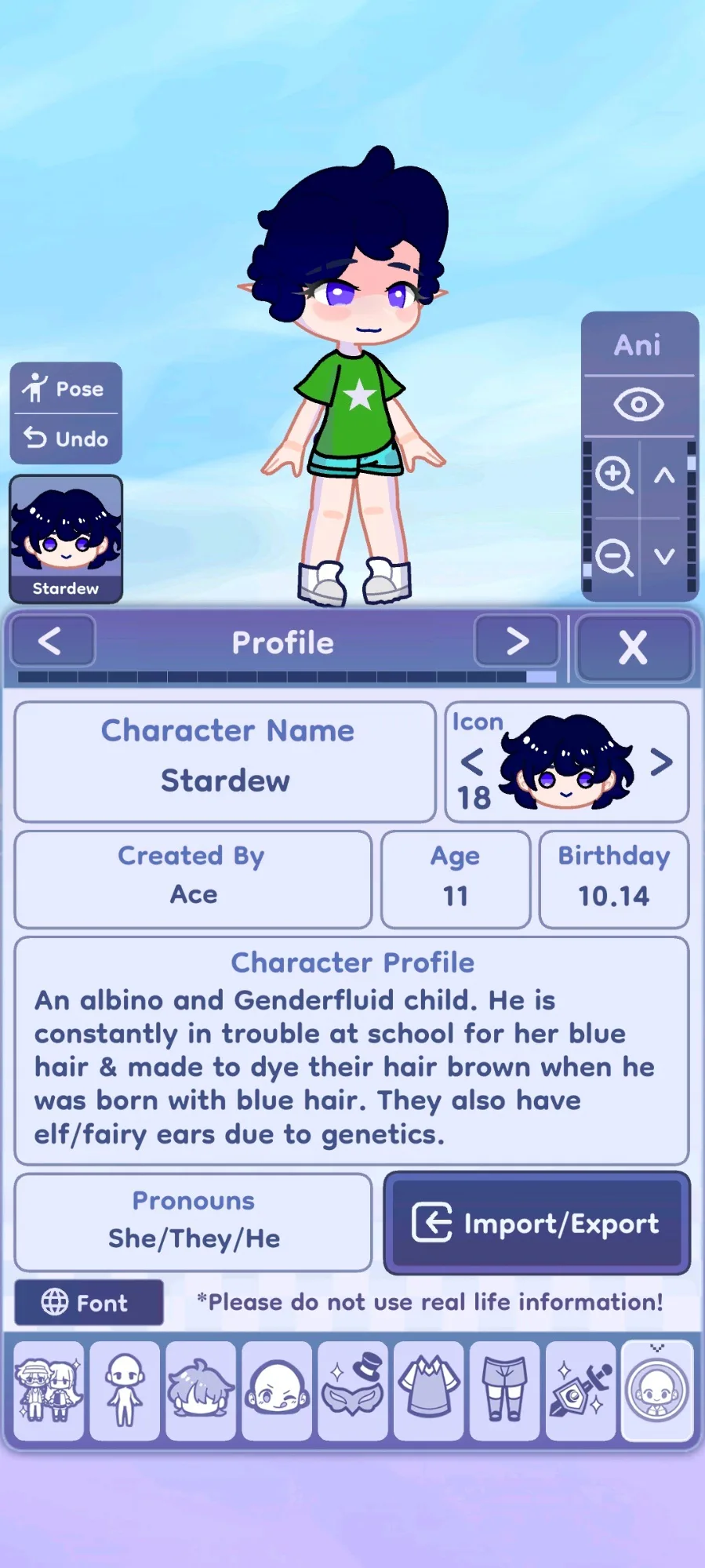This screenshot has width=705, height=1568.
Task: Edit the Created By field
Action: tap(193, 879)
